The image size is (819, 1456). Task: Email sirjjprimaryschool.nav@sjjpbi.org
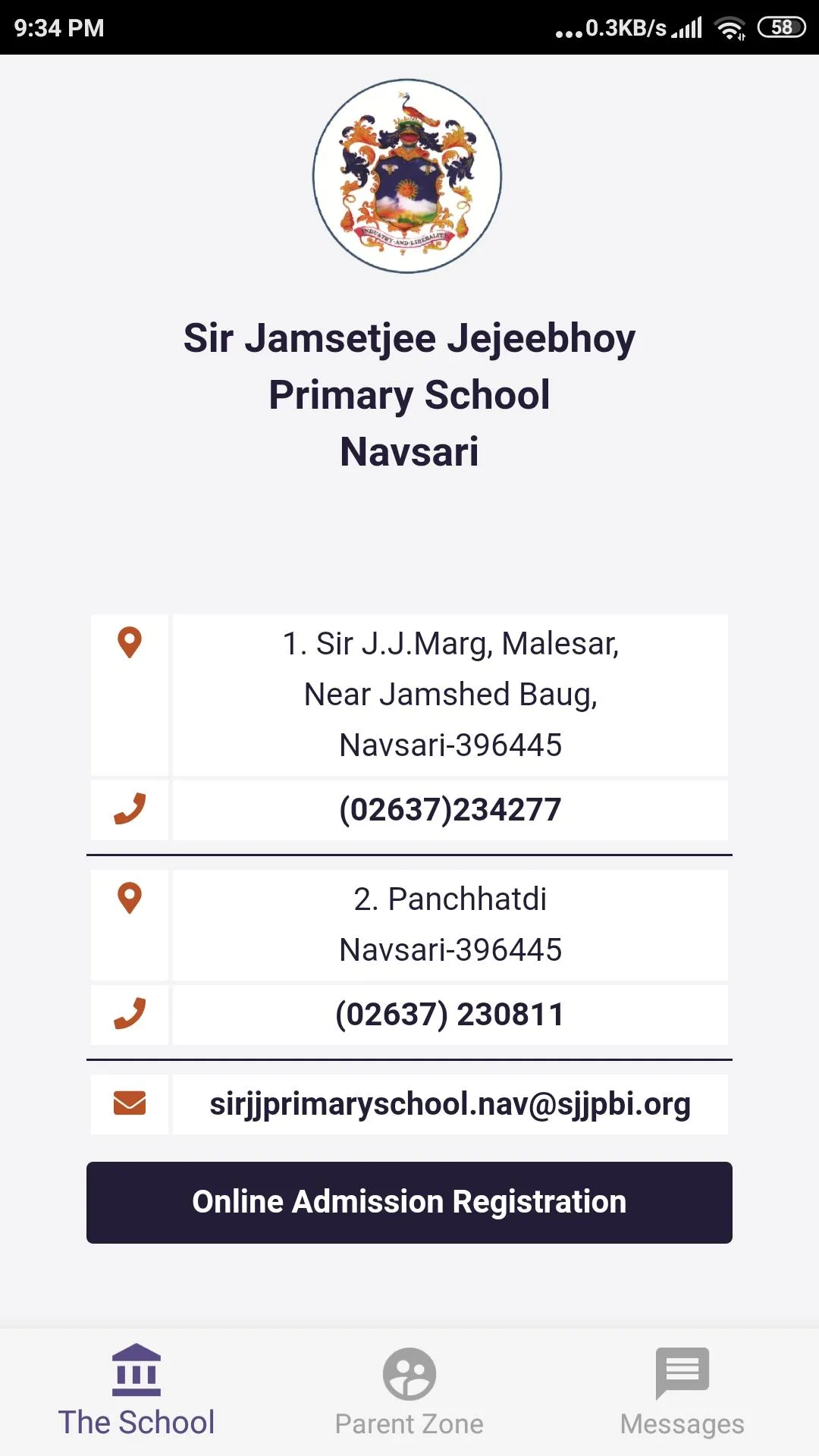(450, 1104)
